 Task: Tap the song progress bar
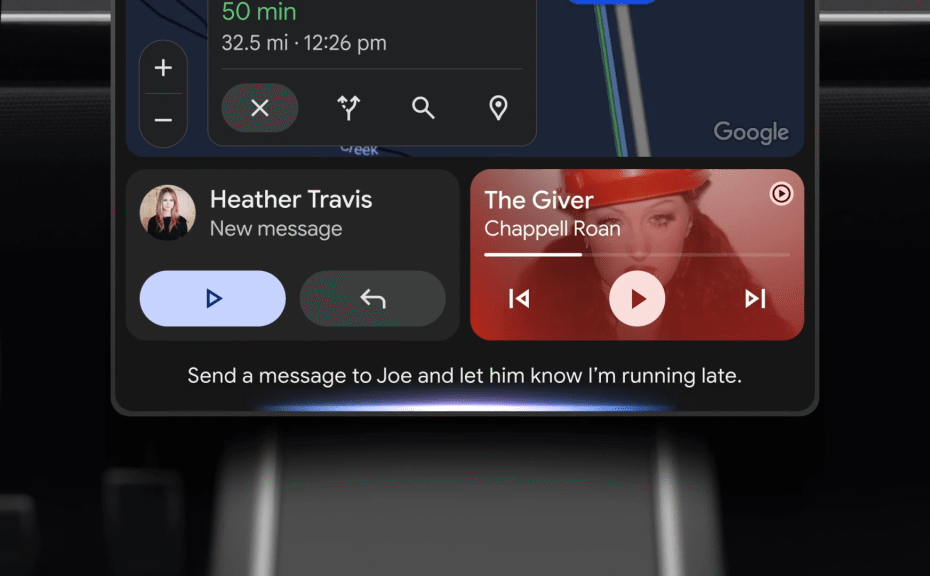coord(636,254)
